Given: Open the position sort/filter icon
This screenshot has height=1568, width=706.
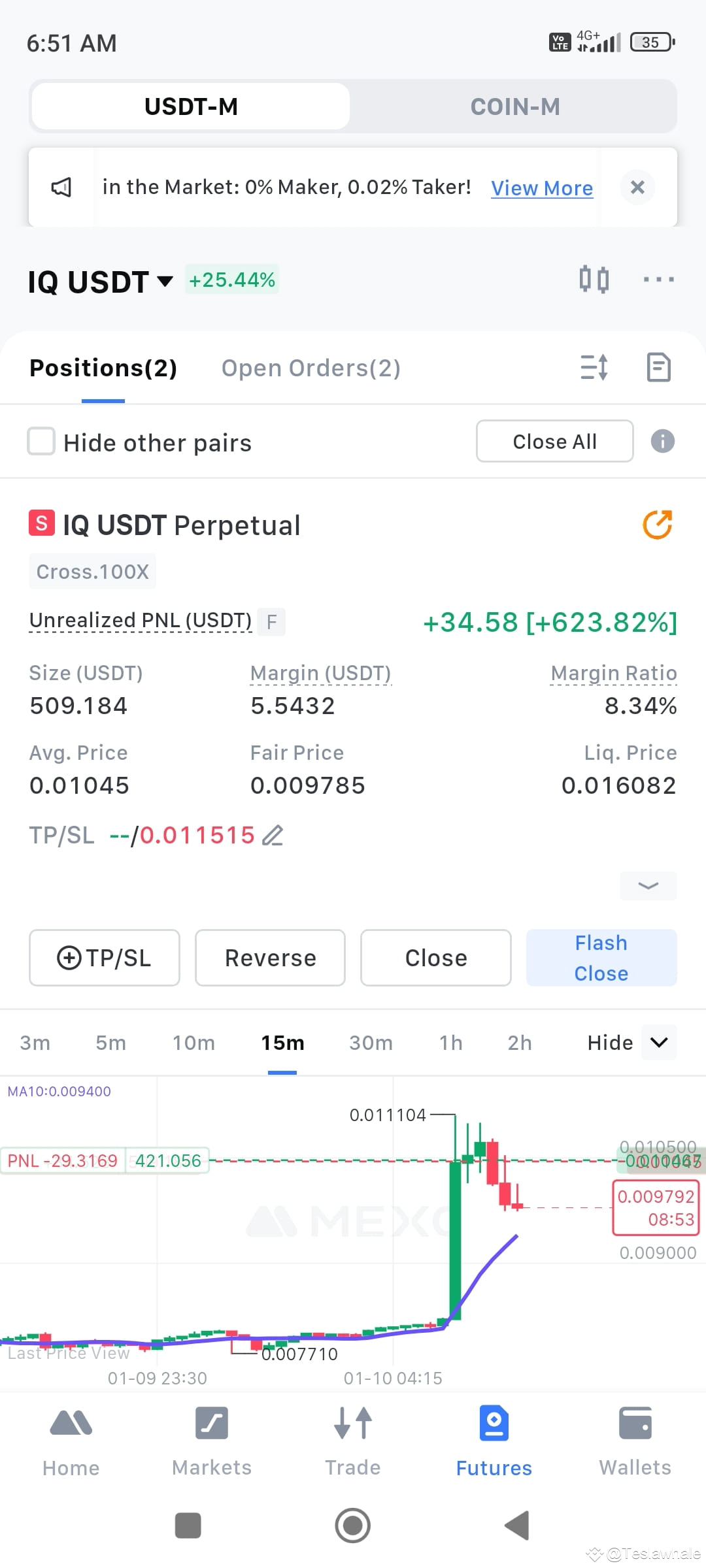Looking at the screenshot, I should [592, 367].
